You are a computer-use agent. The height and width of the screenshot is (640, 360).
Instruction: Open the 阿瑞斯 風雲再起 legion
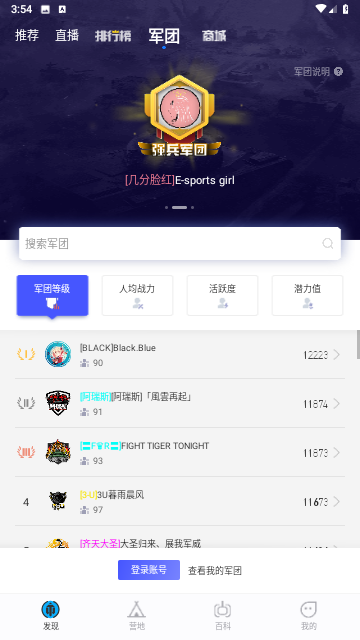pyautogui.click(x=180, y=403)
